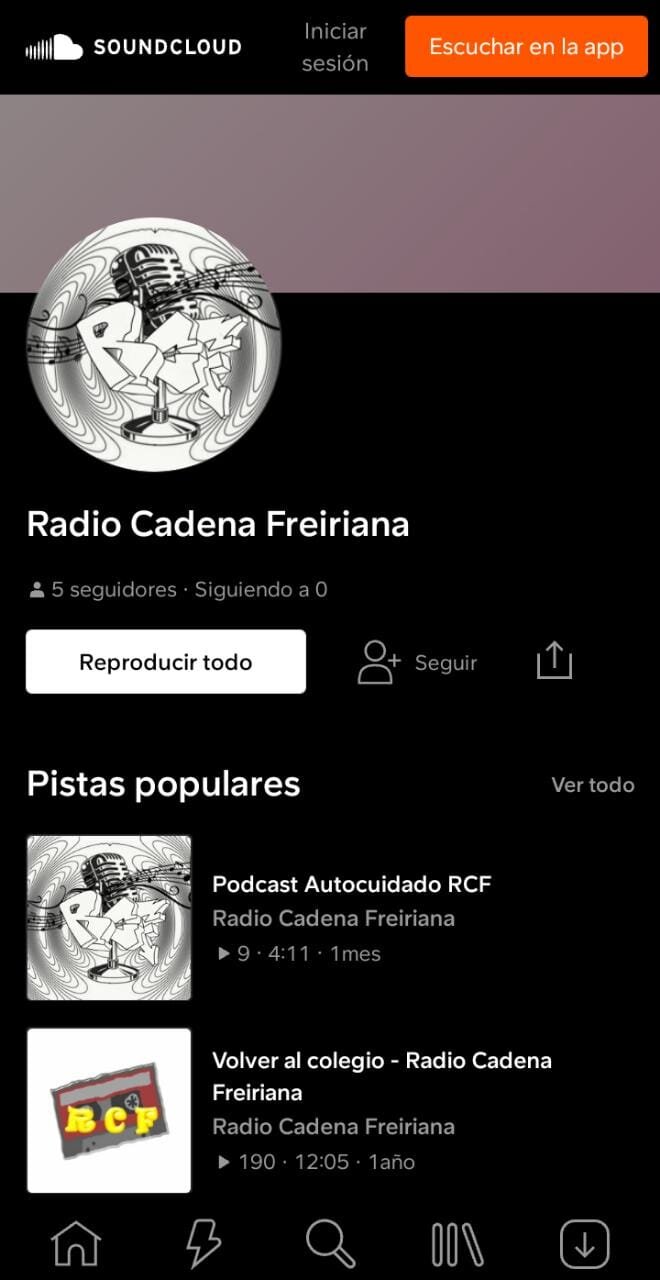Screen dimensions: 660x1280
Task: Tap Iniciar sesión to log in
Action: [x=335, y=47]
